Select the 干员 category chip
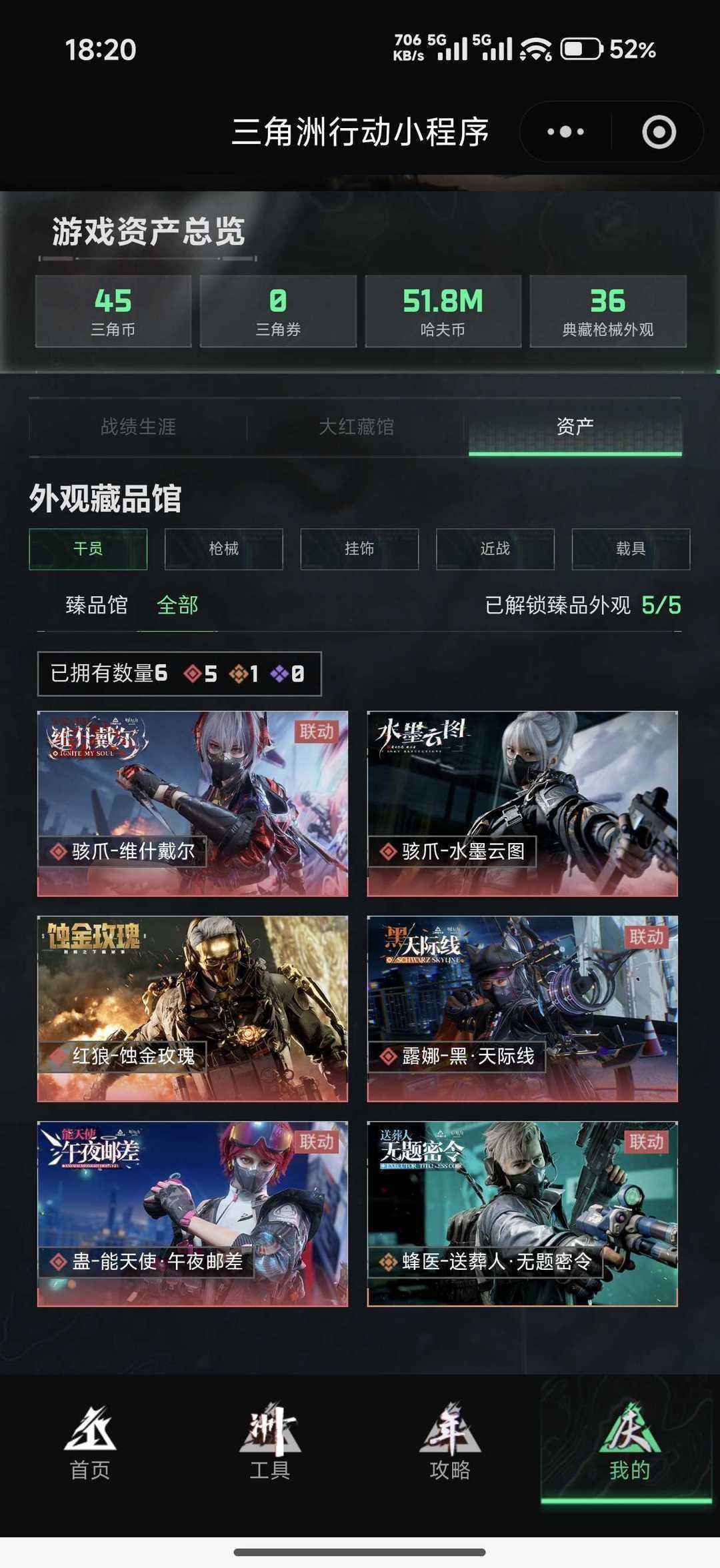This screenshot has height=1568, width=720. (88, 549)
